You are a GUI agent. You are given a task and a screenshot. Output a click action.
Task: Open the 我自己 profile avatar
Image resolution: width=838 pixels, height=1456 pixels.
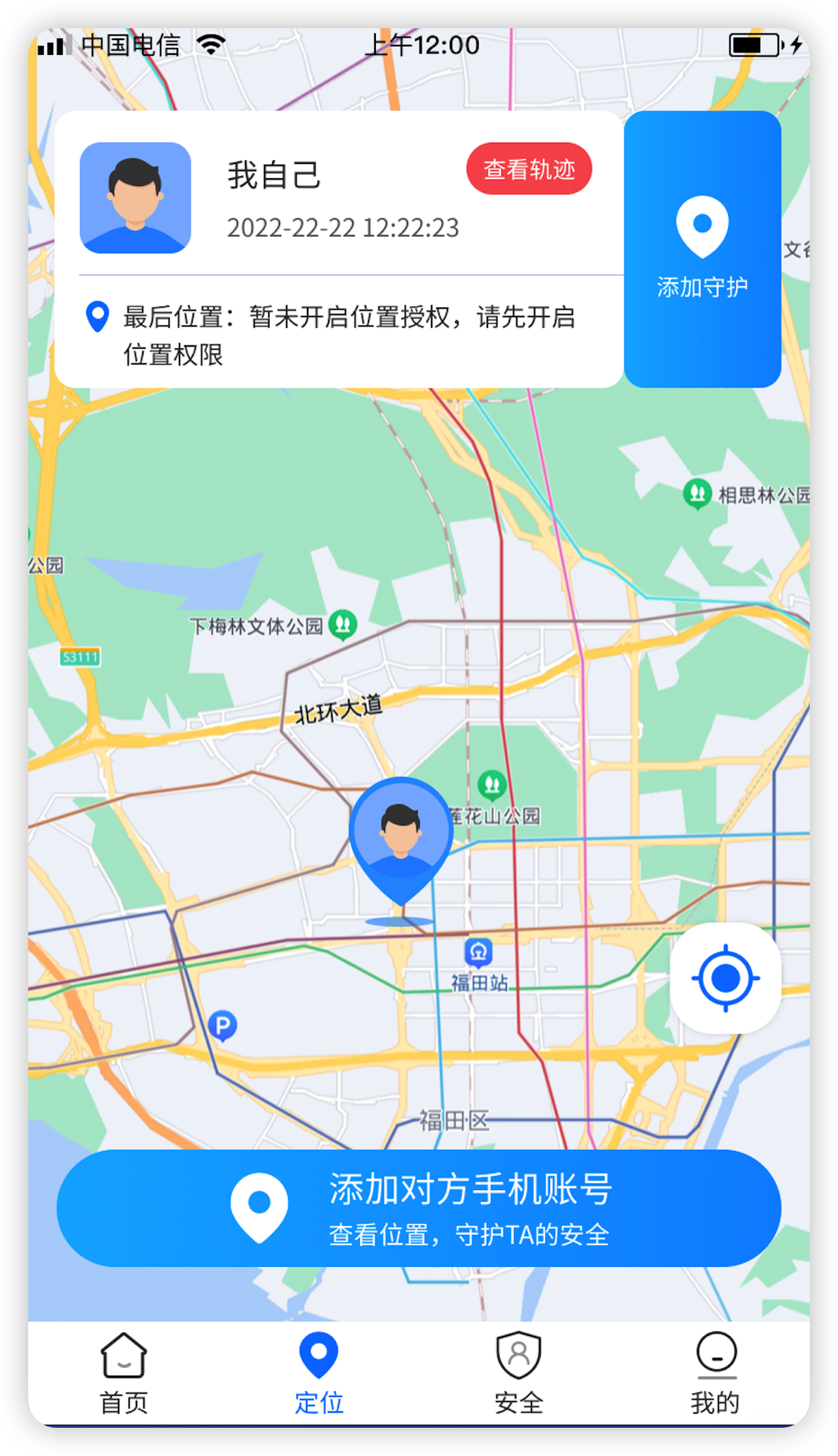click(x=136, y=198)
